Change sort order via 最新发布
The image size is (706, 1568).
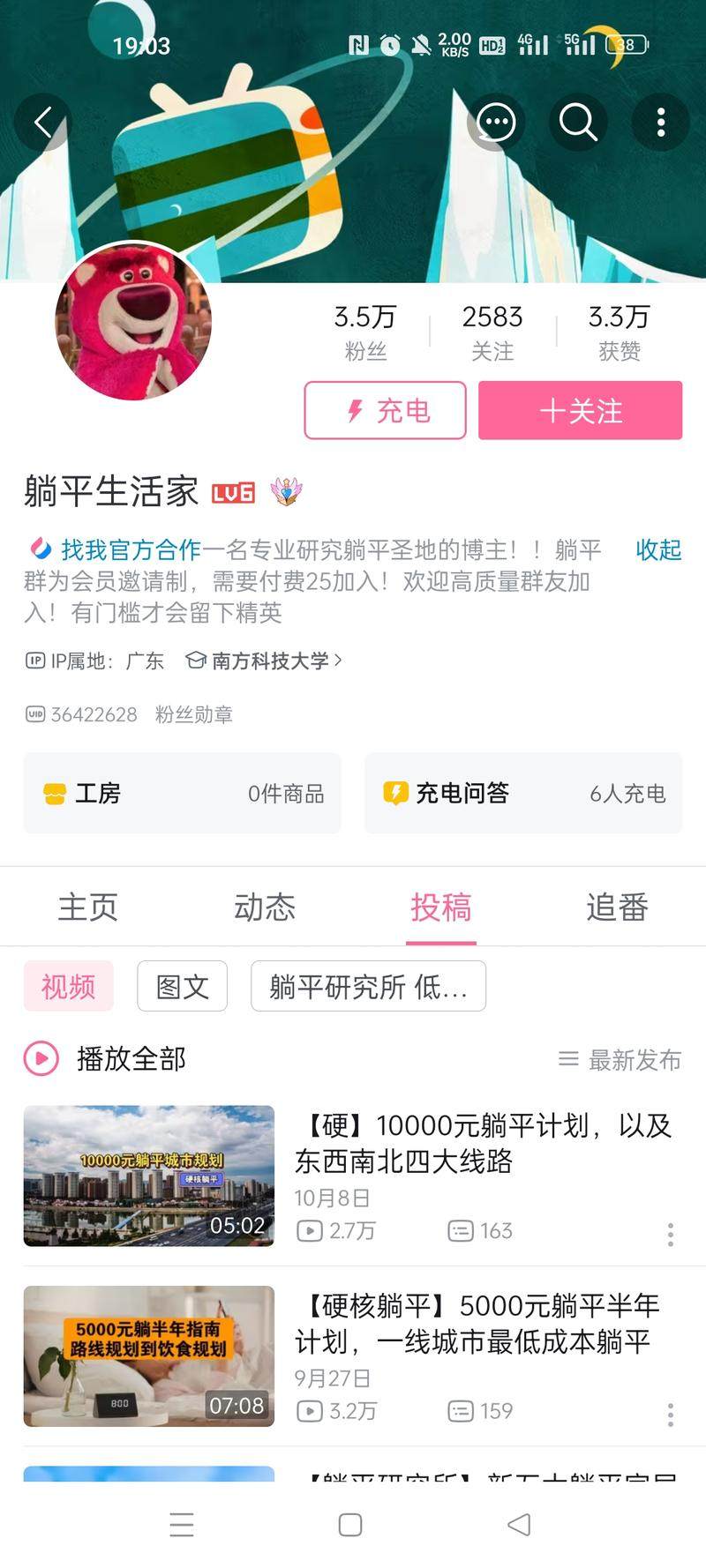click(x=620, y=1059)
